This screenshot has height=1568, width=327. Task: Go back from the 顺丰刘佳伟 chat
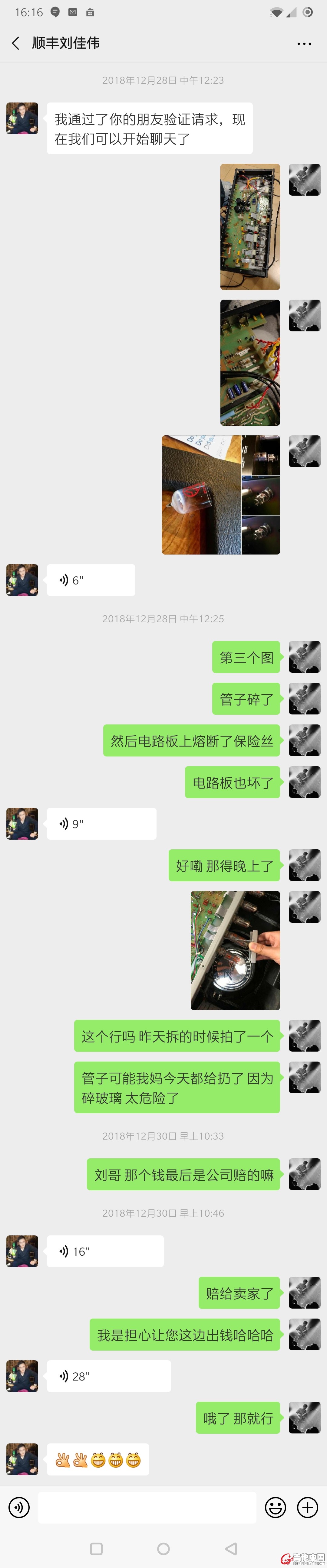tap(16, 43)
